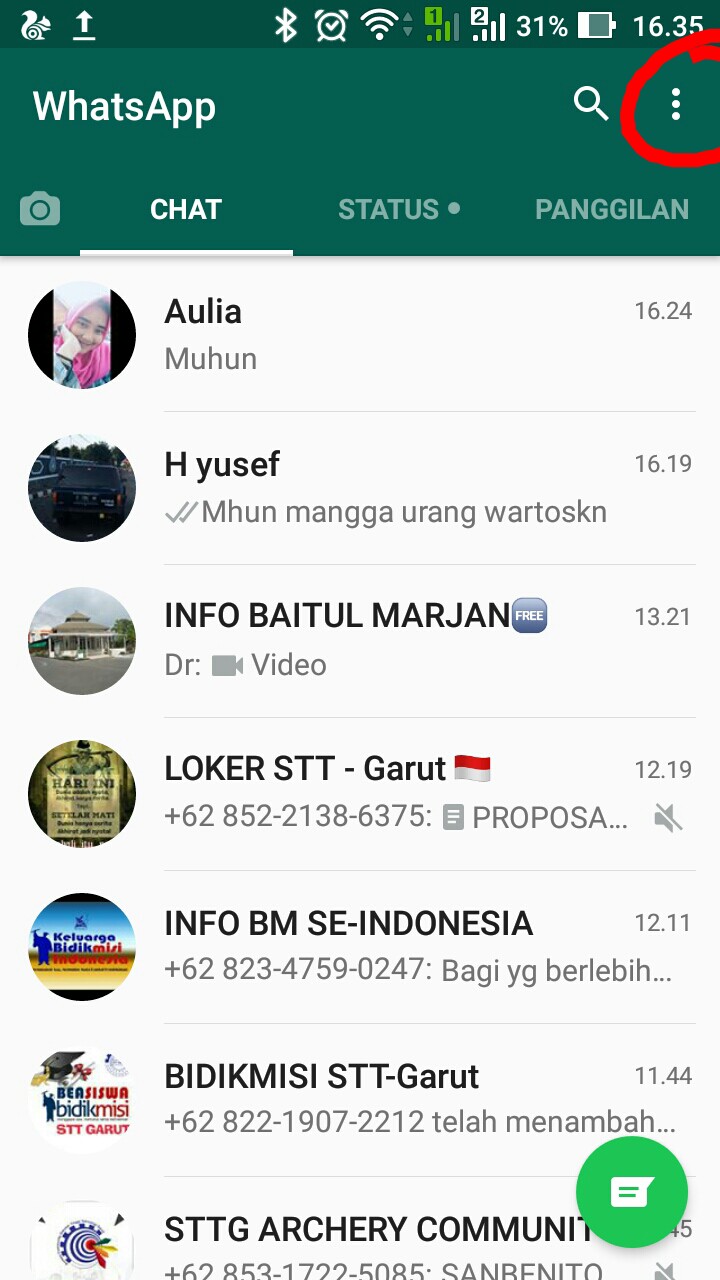Open the camera tab icon
This screenshot has width=720, height=1280.
click(x=40, y=208)
